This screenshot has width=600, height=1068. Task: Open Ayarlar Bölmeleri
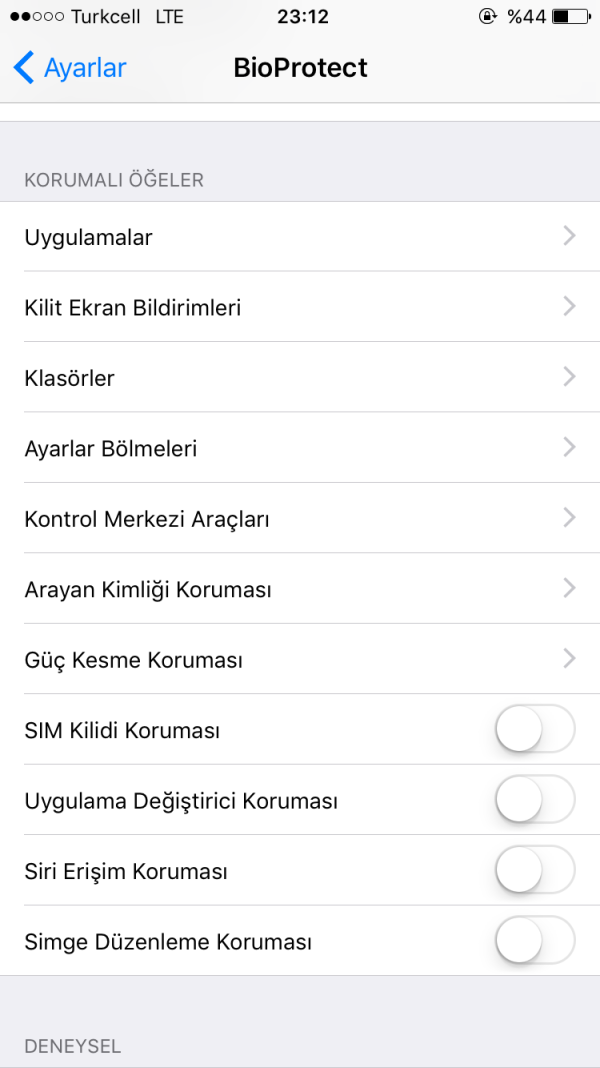click(300, 447)
